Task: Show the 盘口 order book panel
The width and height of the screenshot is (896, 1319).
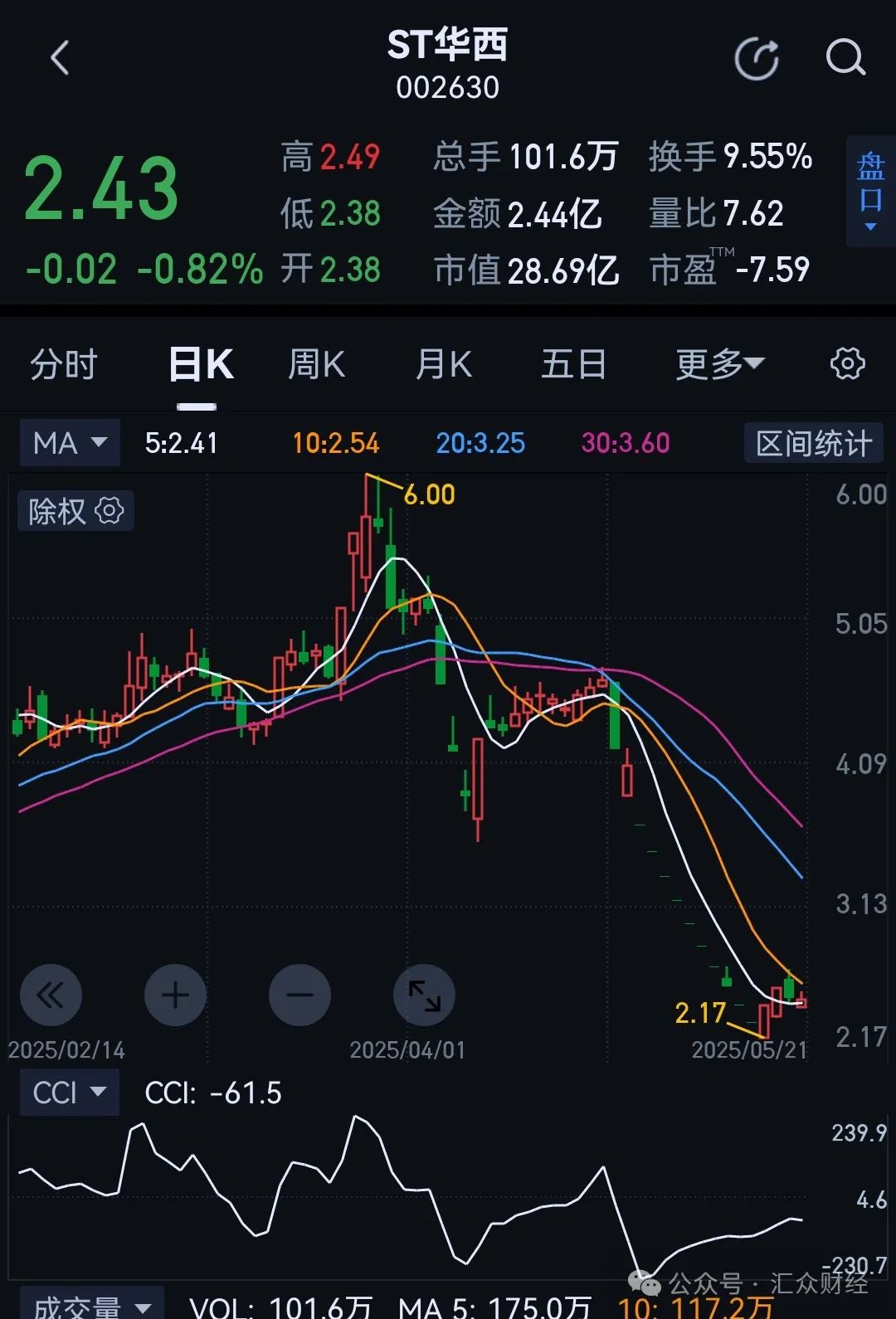Action: (x=869, y=199)
